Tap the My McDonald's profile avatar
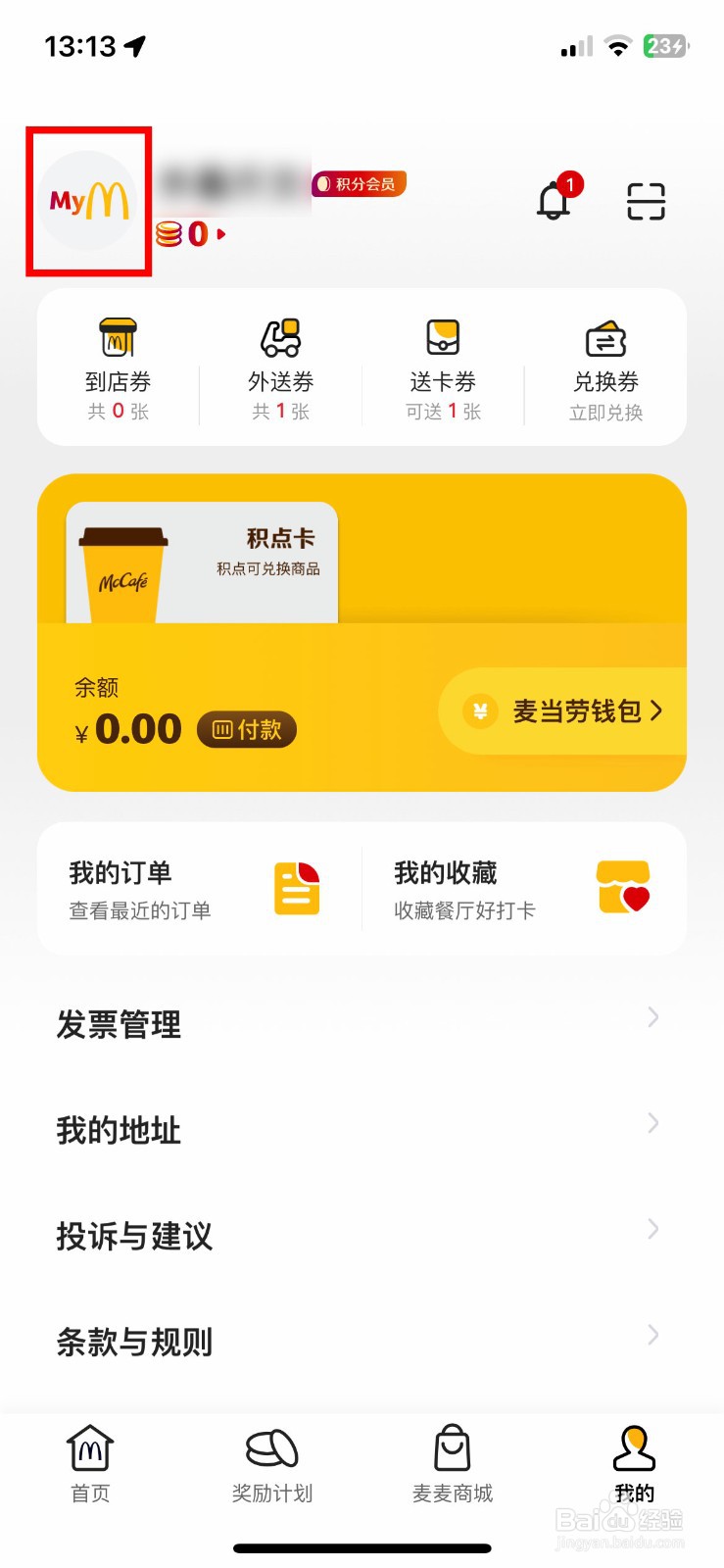The height and width of the screenshot is (1568, 724). tap(88, 201)
